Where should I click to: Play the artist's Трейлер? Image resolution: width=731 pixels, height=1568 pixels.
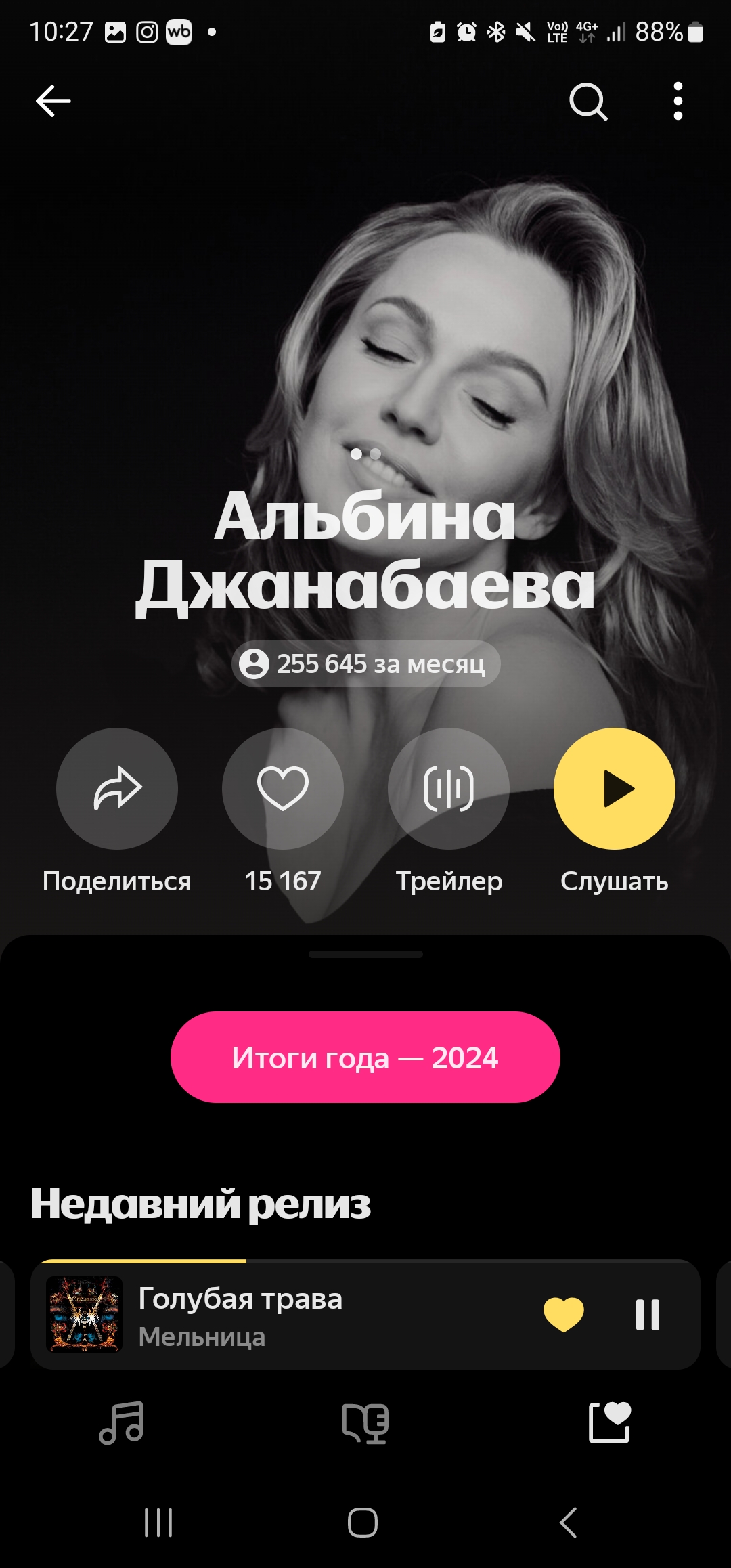pyautogui.click(x=449, y=789)
